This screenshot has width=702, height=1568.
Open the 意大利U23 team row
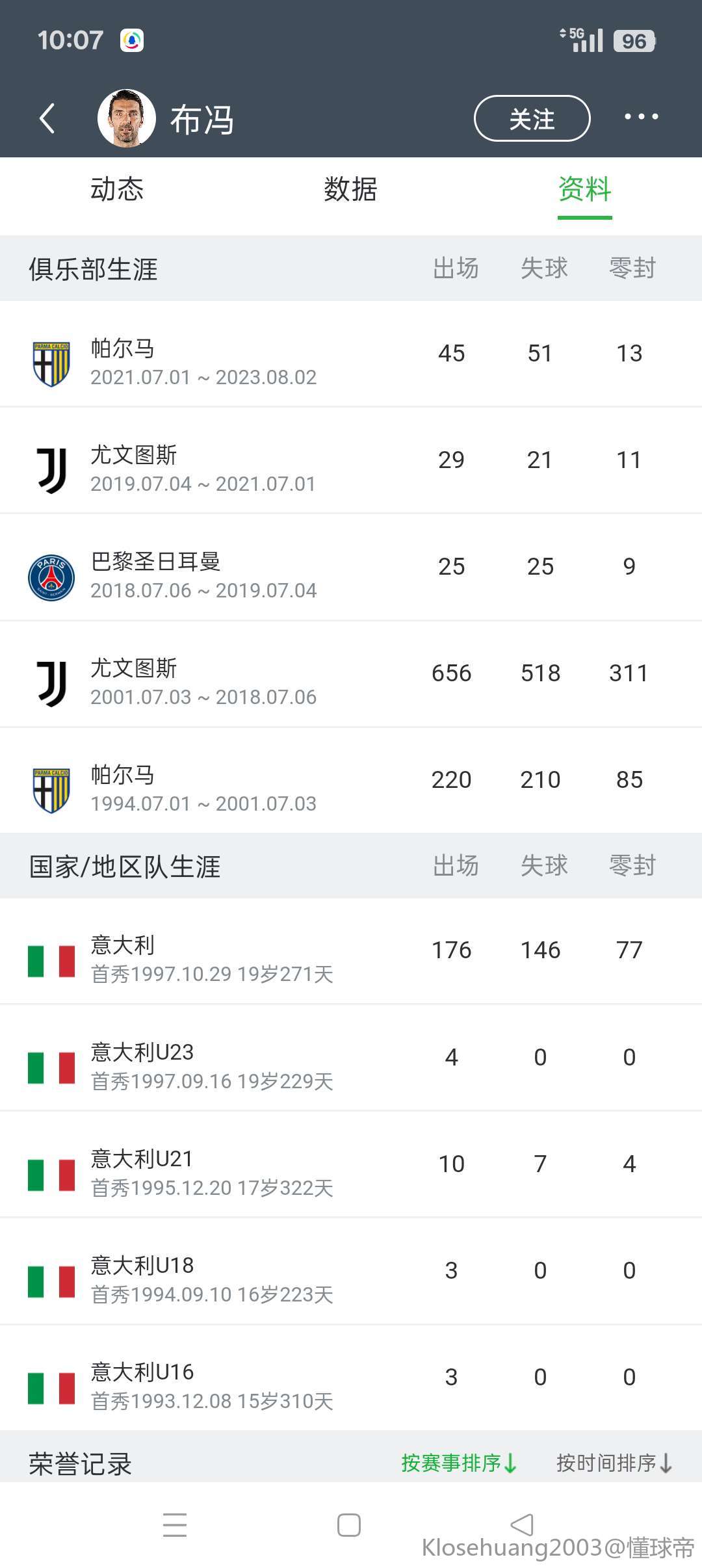(351, 1058)
